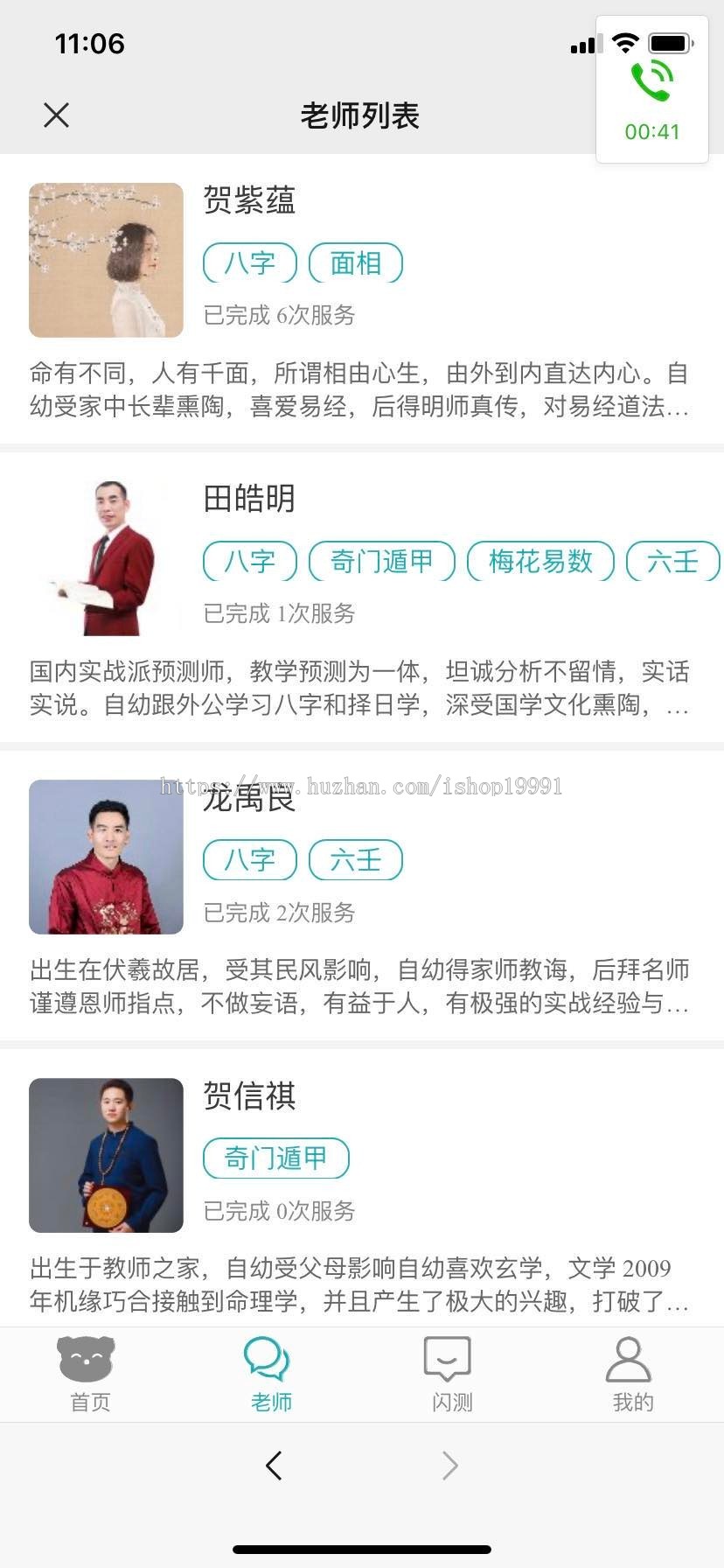Screen dimensions: 724x1568
Task: Select the 面相 tag for 贺紫蕴
Action: (356, 262)
